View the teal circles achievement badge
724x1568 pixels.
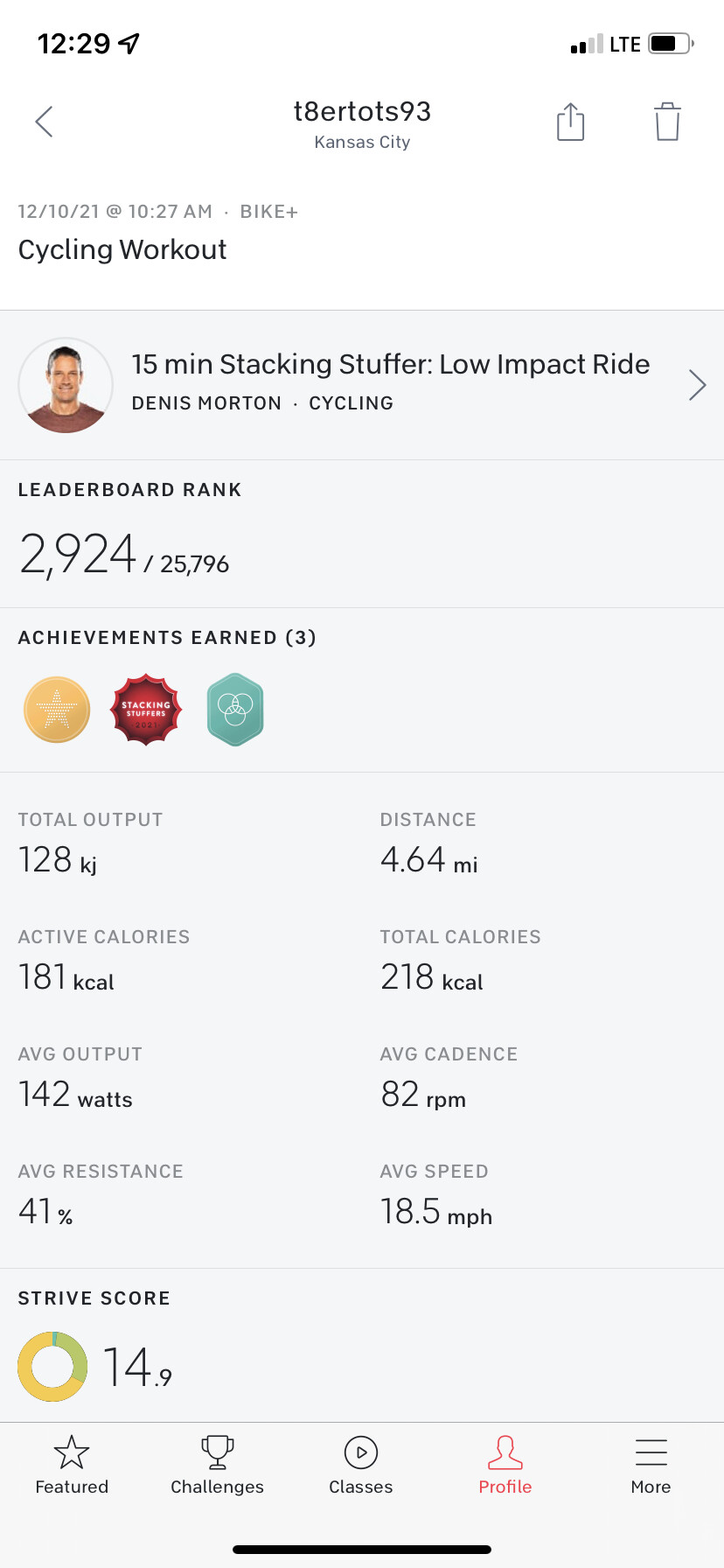pyautogui.click(x=235, y=710)
